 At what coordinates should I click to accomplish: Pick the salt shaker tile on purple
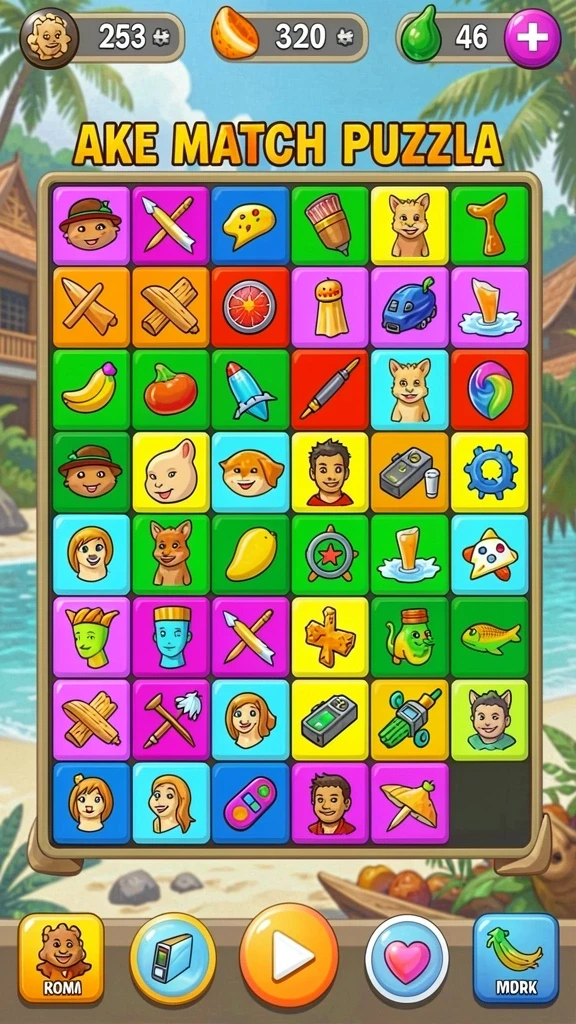coord(330,307)
